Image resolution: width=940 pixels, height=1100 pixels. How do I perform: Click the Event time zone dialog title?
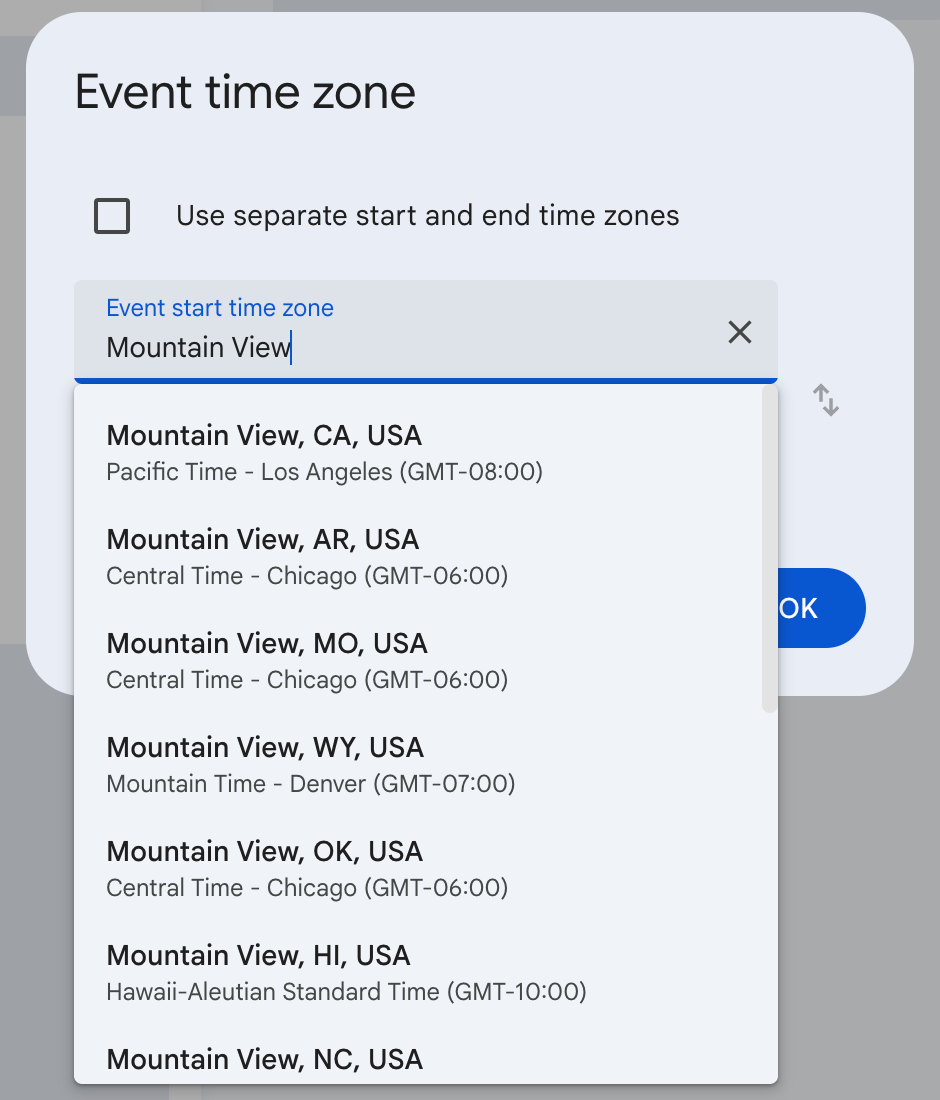pyautogui.click(x=245, y=91)
